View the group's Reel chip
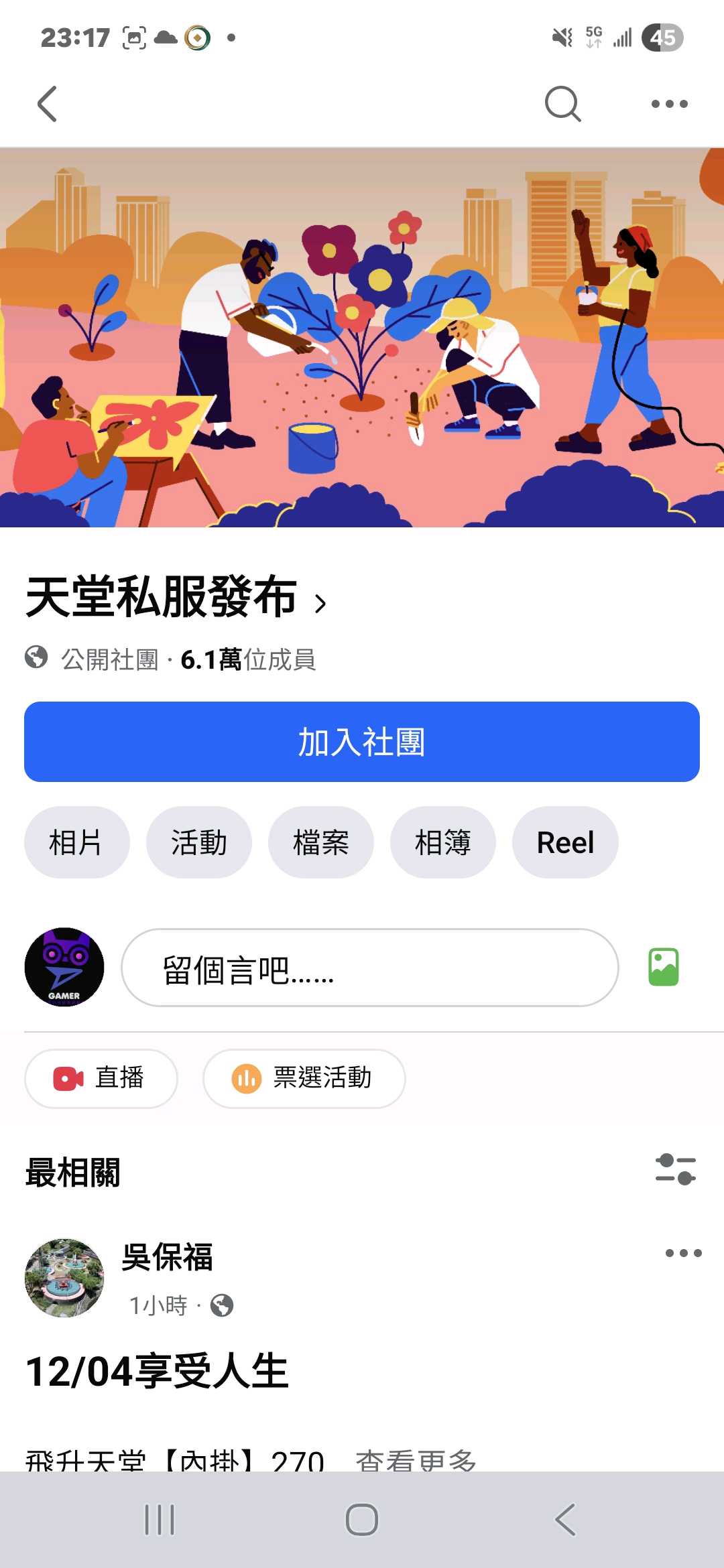 (564, 842)
